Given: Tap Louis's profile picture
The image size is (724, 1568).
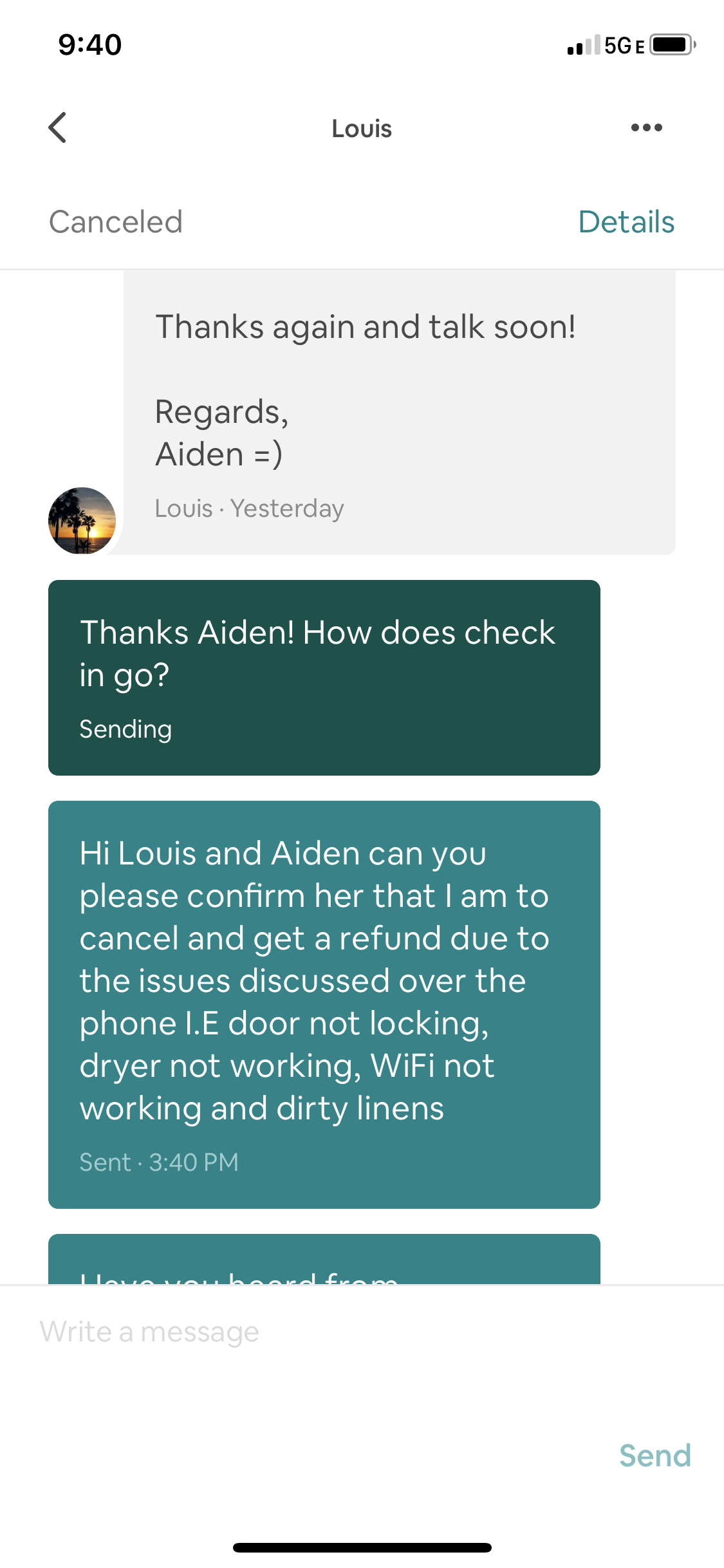Looking at the screenshot, I should click(82, 520).
